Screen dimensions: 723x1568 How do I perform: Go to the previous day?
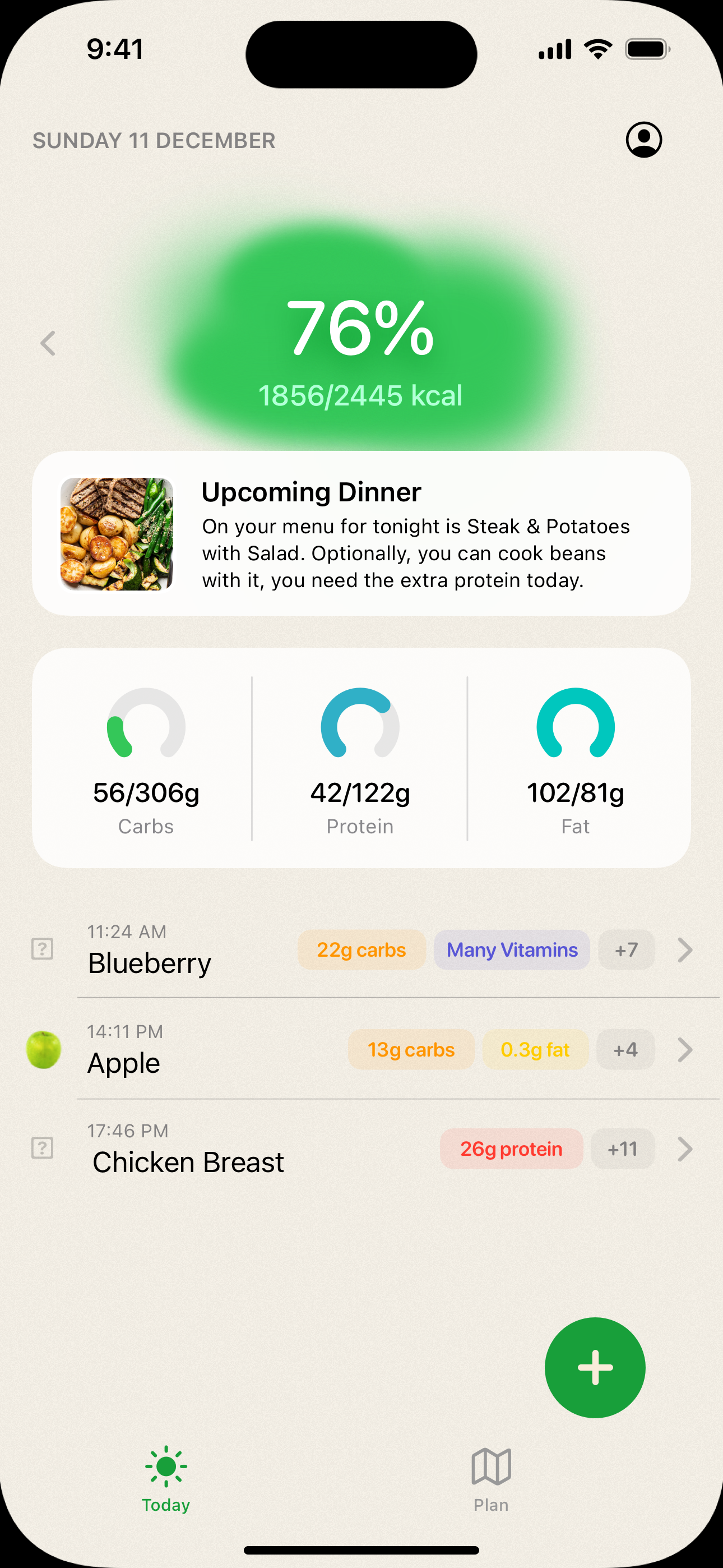[48, 343]
